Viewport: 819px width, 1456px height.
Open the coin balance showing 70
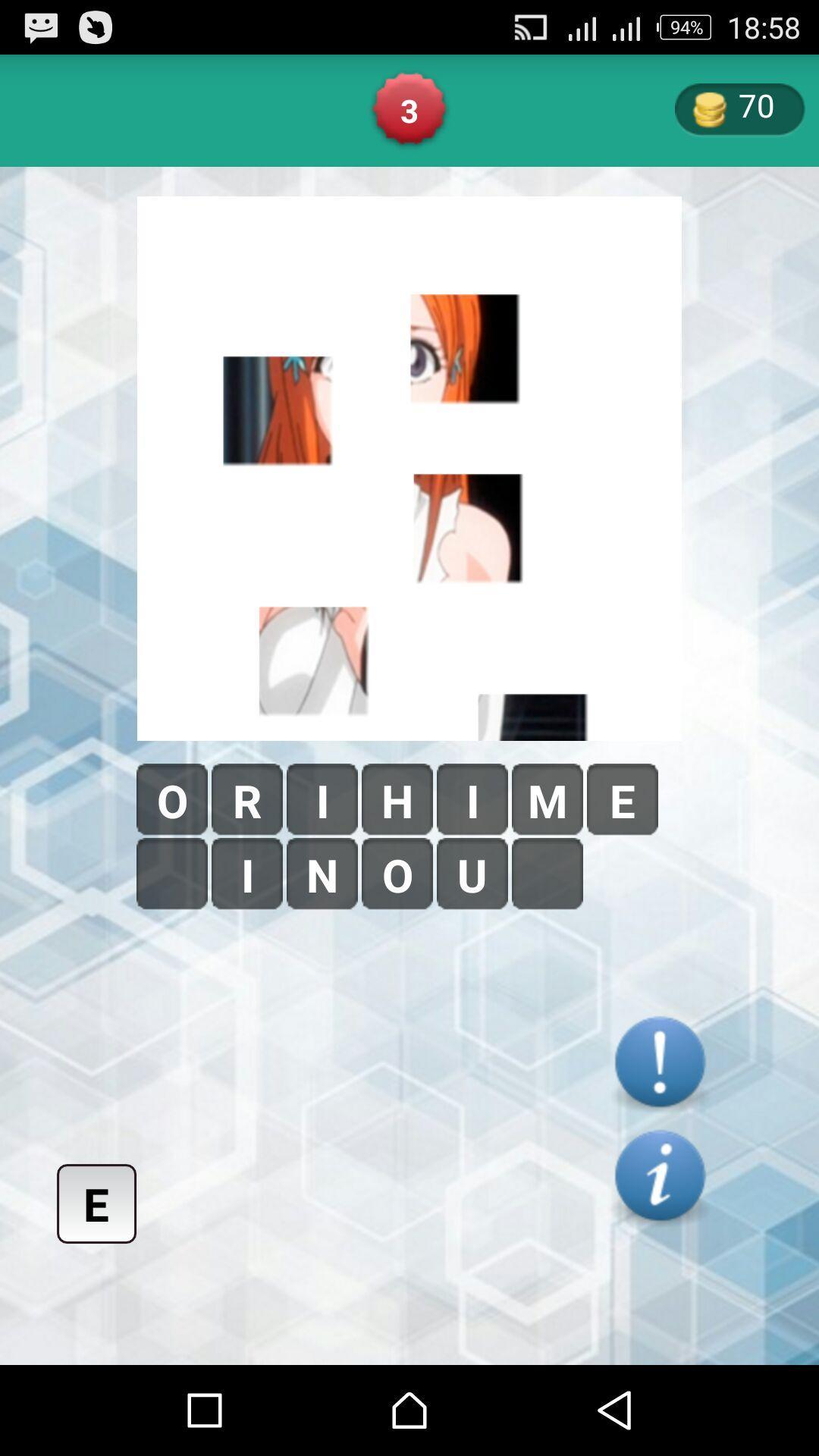coord(739,109)
